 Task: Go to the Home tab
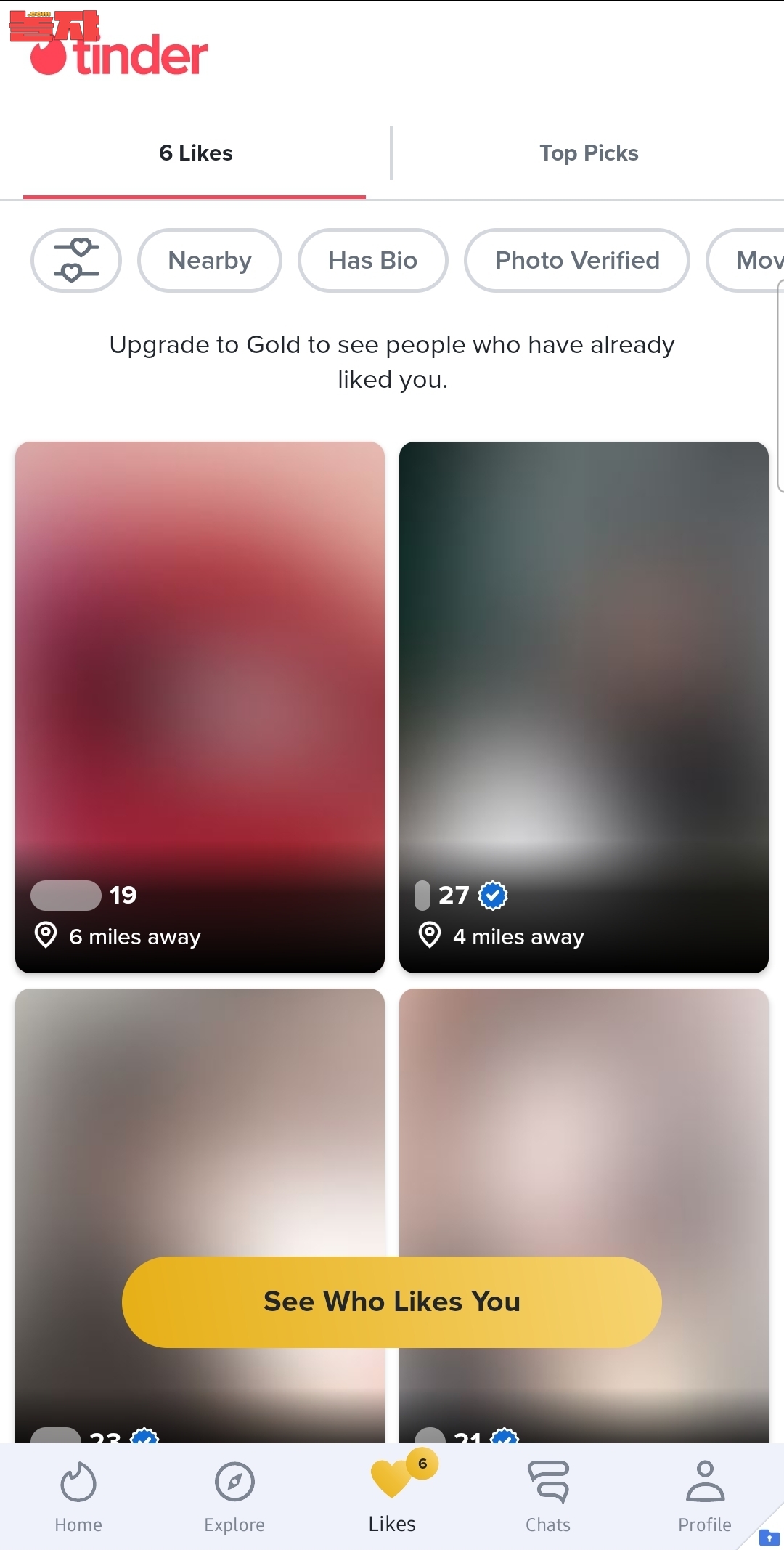coord(78,1497)
